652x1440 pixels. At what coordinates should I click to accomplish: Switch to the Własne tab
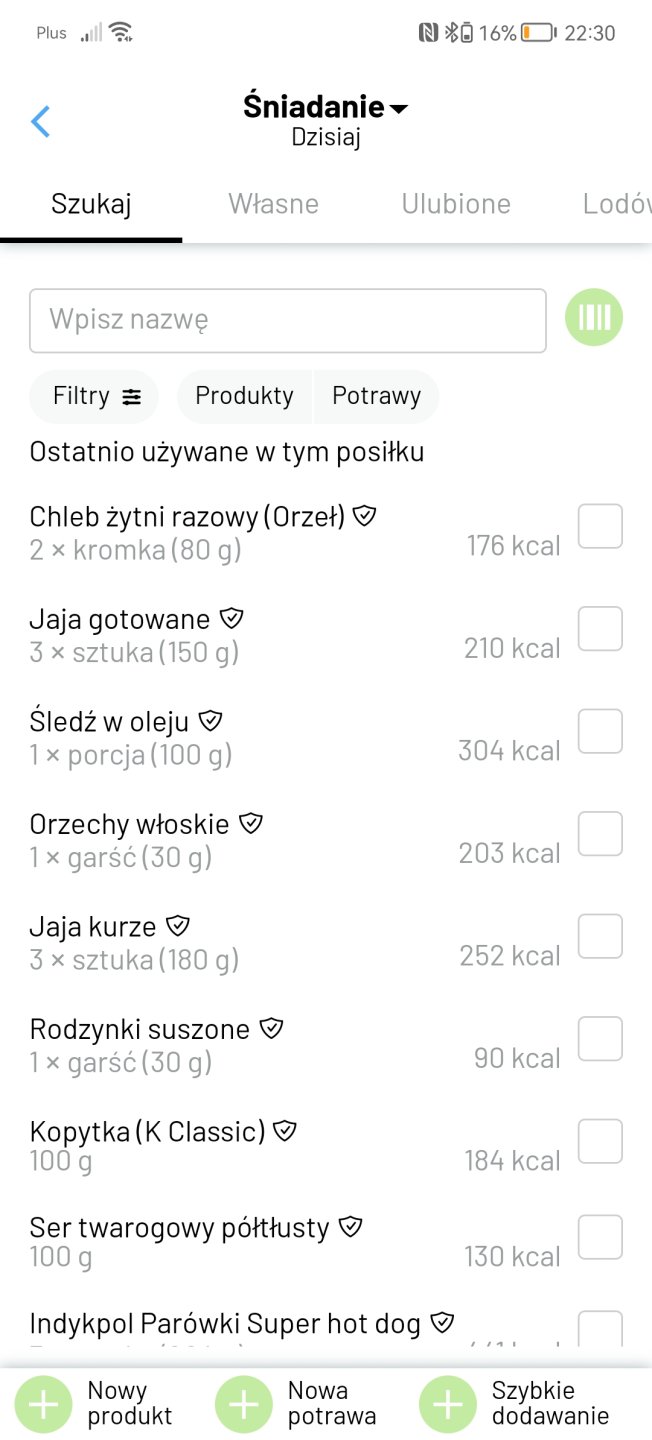273,204
